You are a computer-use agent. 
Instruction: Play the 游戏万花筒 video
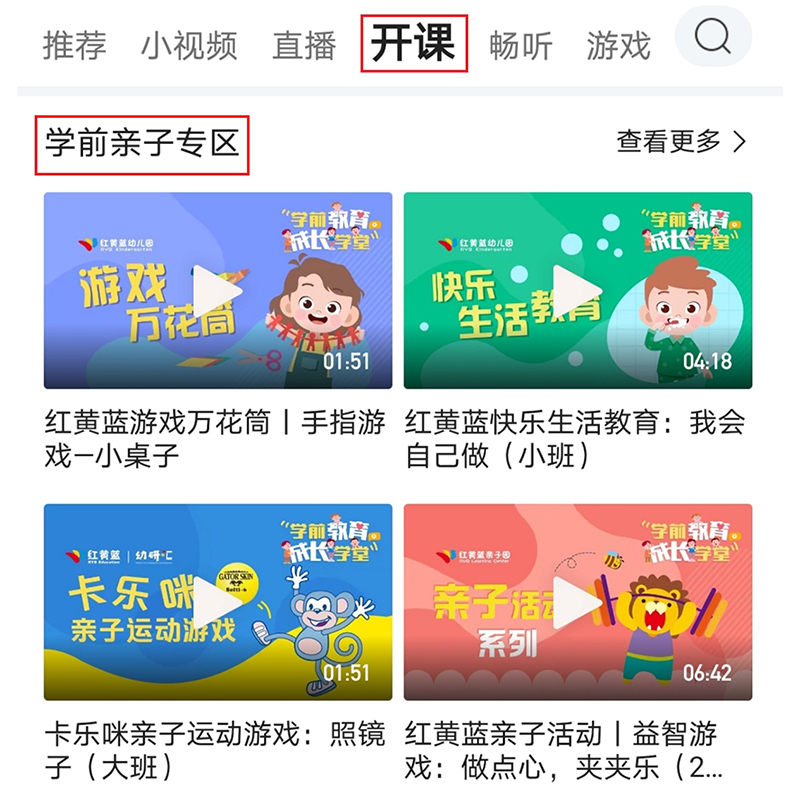(x=218, y=291)
